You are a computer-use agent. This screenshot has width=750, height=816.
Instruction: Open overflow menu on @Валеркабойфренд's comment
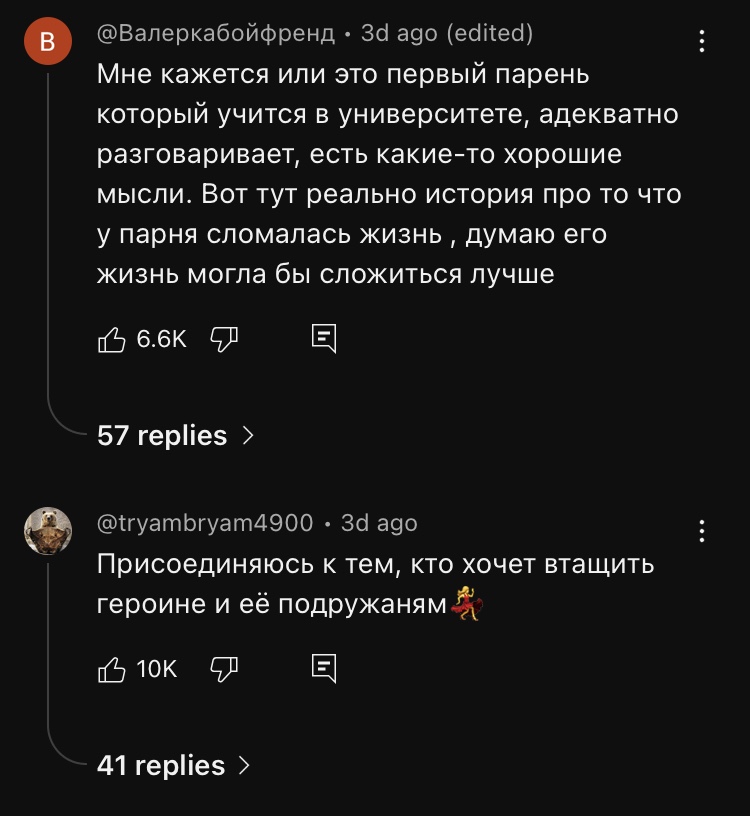pos(702,41)
